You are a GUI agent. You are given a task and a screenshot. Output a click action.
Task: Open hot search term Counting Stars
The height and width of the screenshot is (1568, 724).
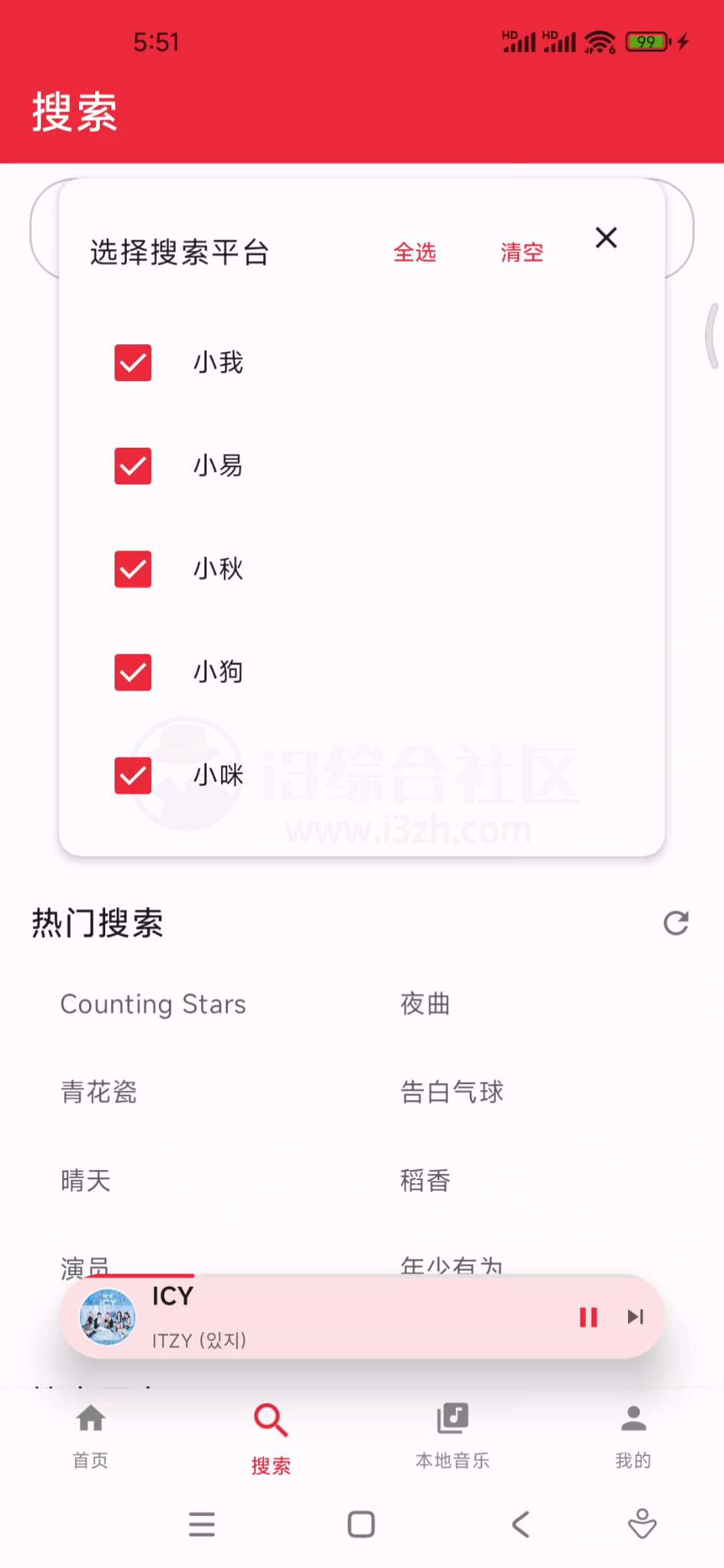click(x=152, y=1003)
